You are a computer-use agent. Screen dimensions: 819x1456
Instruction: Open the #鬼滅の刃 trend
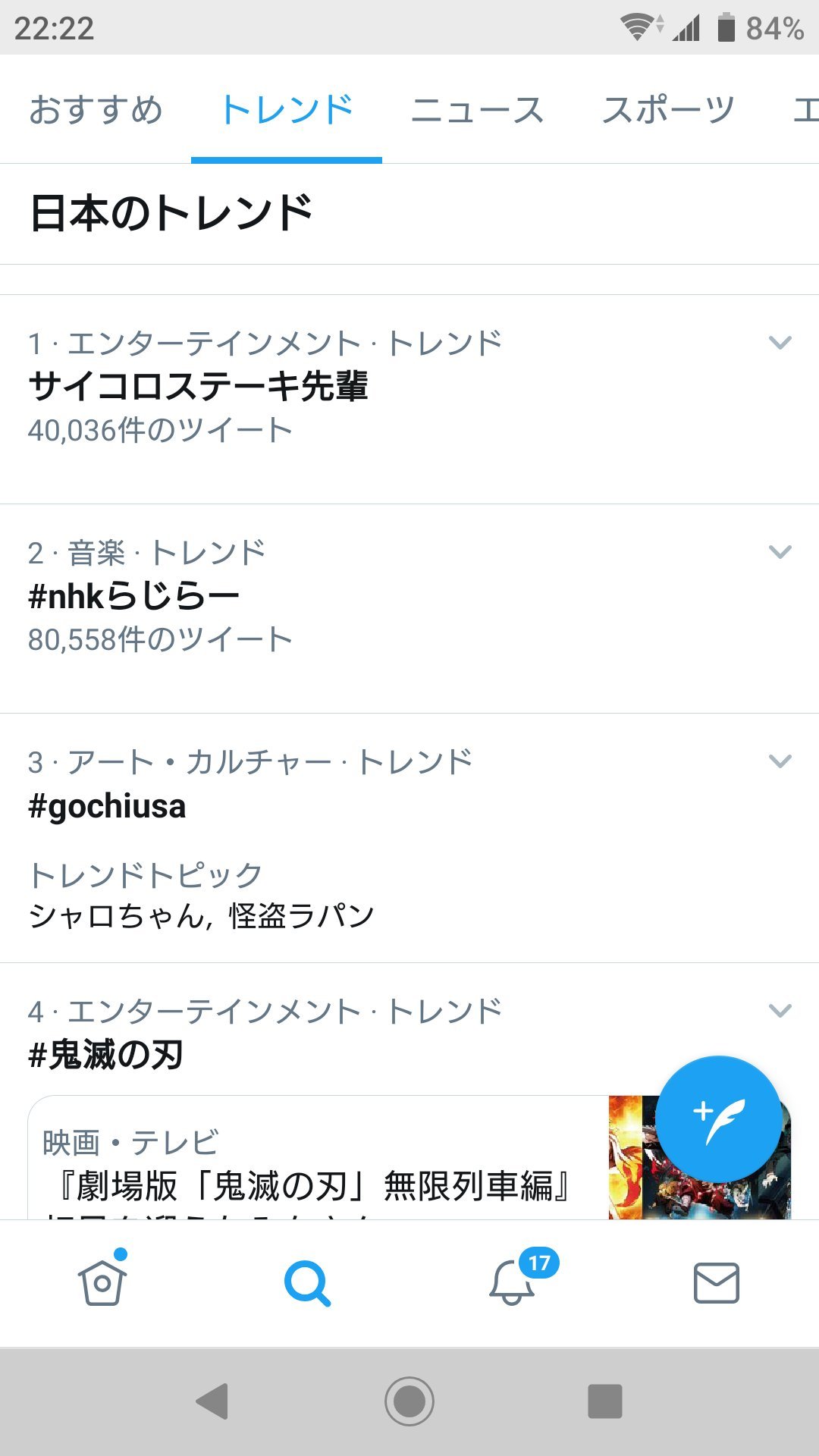(106, 1055)
